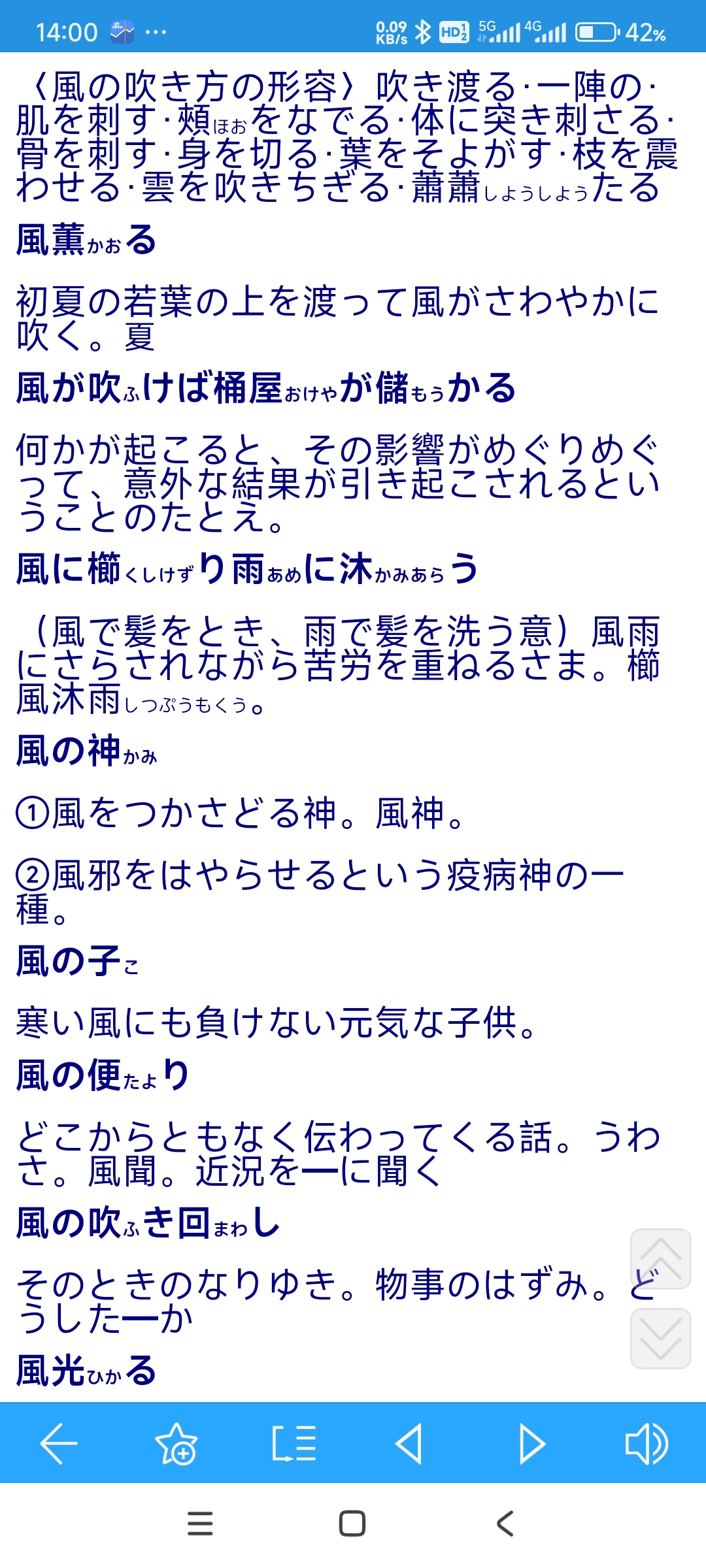Image resolution: width=706 pixels, height=1568 pixels.
Task: Add this entry to favorites
Action: [x=176, y=1444]
